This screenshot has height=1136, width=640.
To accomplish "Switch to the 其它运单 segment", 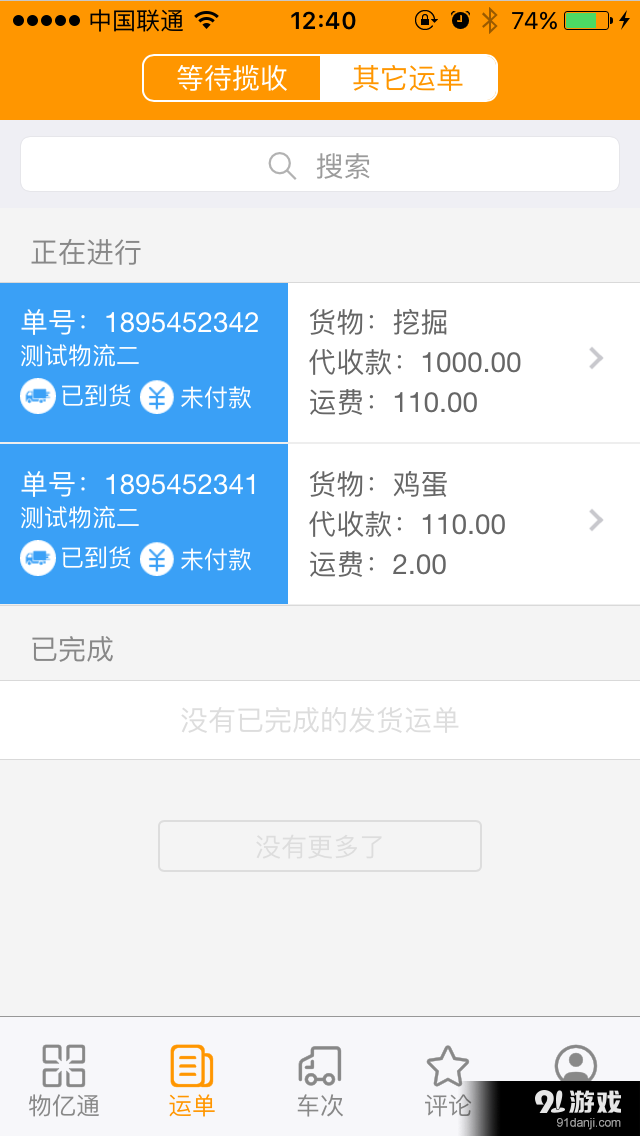I will pos(409,78).
